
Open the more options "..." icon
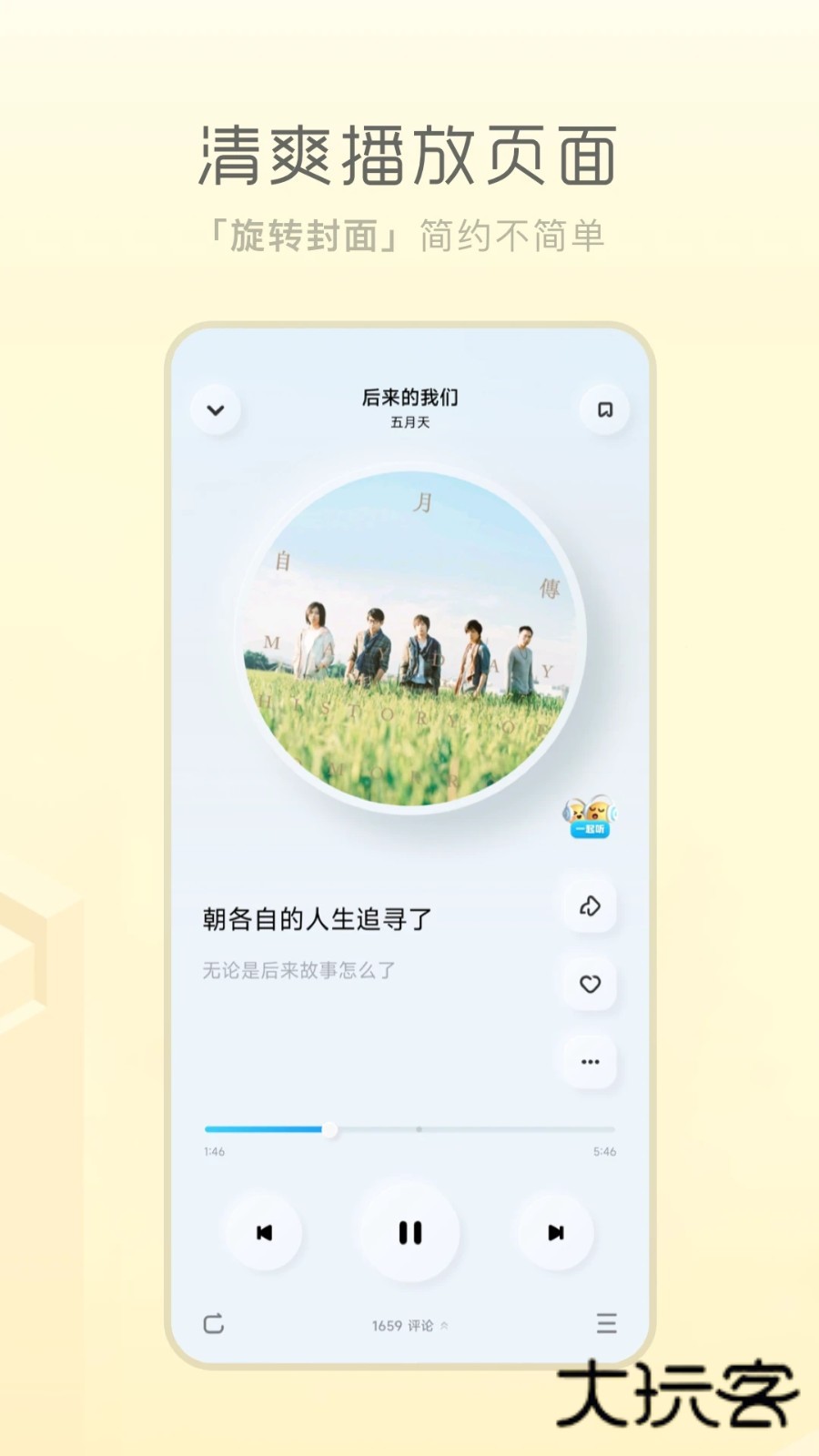[x=590, y=1061]
